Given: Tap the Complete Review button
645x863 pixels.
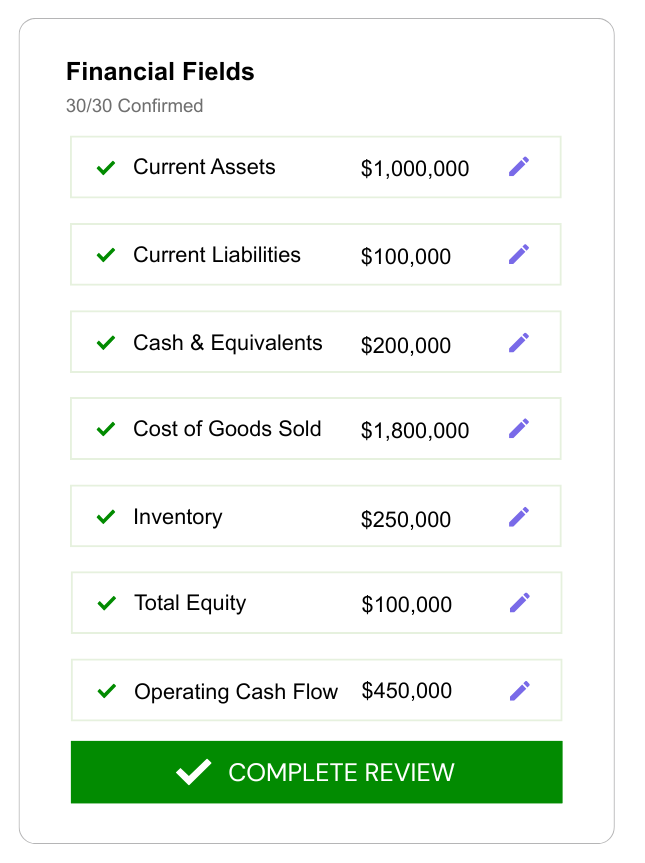Looking at the screenshot, I should click(x=316, y=772).
